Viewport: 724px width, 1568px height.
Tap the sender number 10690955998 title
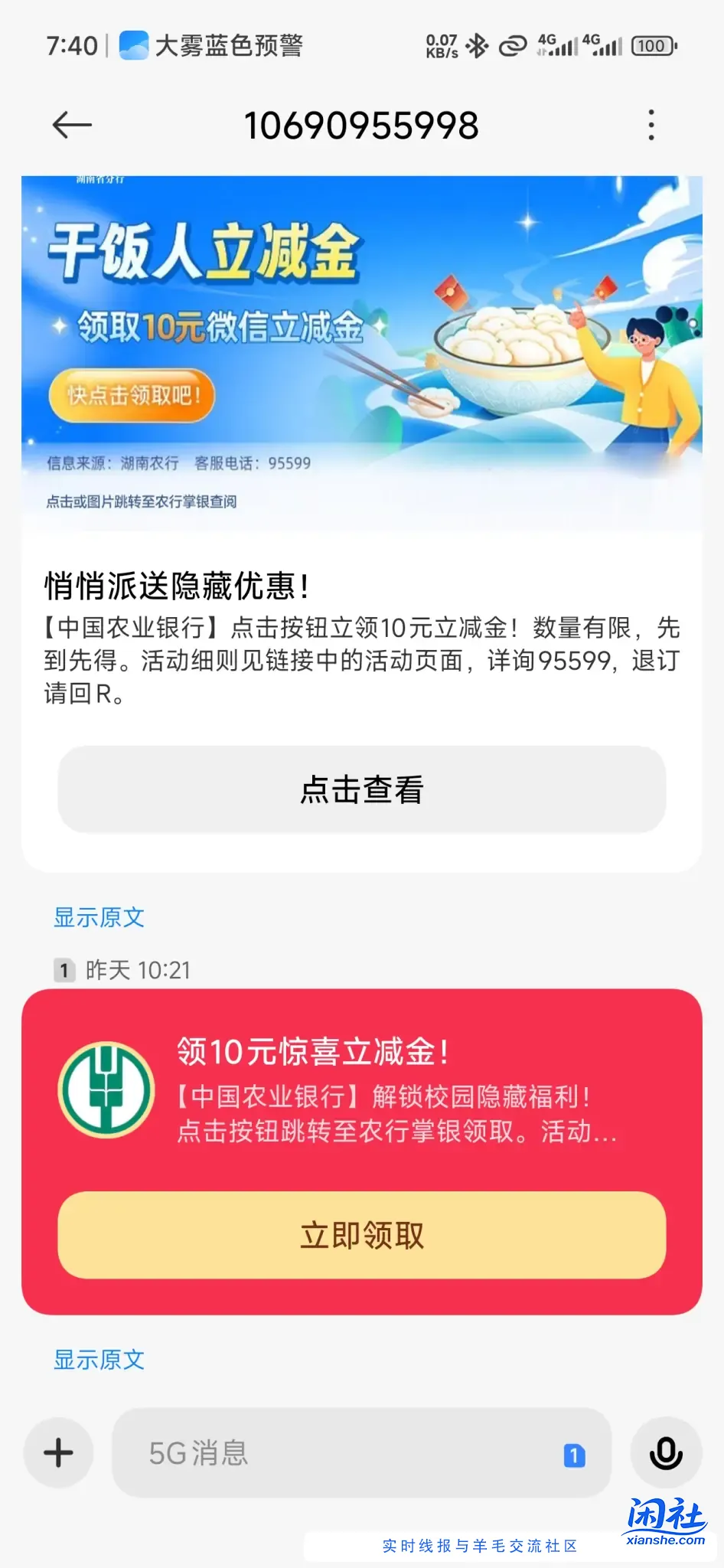[361, 124]
